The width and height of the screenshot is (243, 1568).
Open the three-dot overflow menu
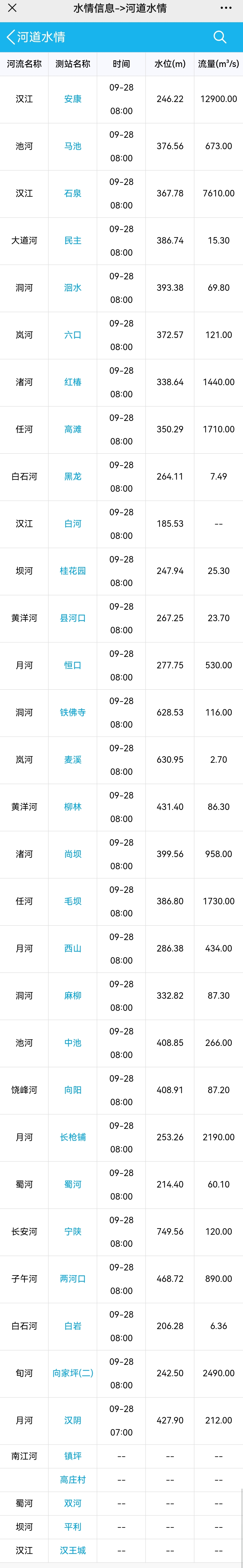click(226, 8)
